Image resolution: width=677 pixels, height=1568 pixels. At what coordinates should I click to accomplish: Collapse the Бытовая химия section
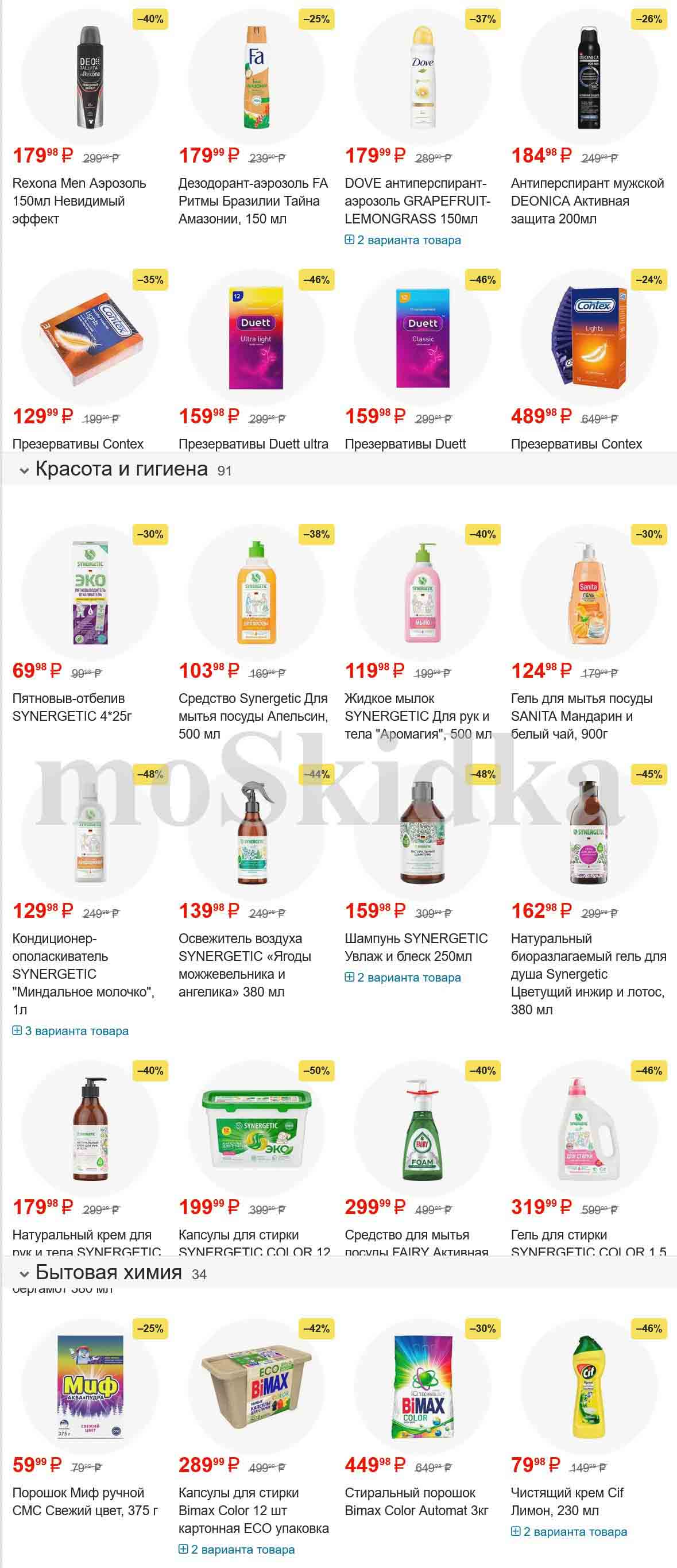pyautogui.click(x=24, y=1274)
